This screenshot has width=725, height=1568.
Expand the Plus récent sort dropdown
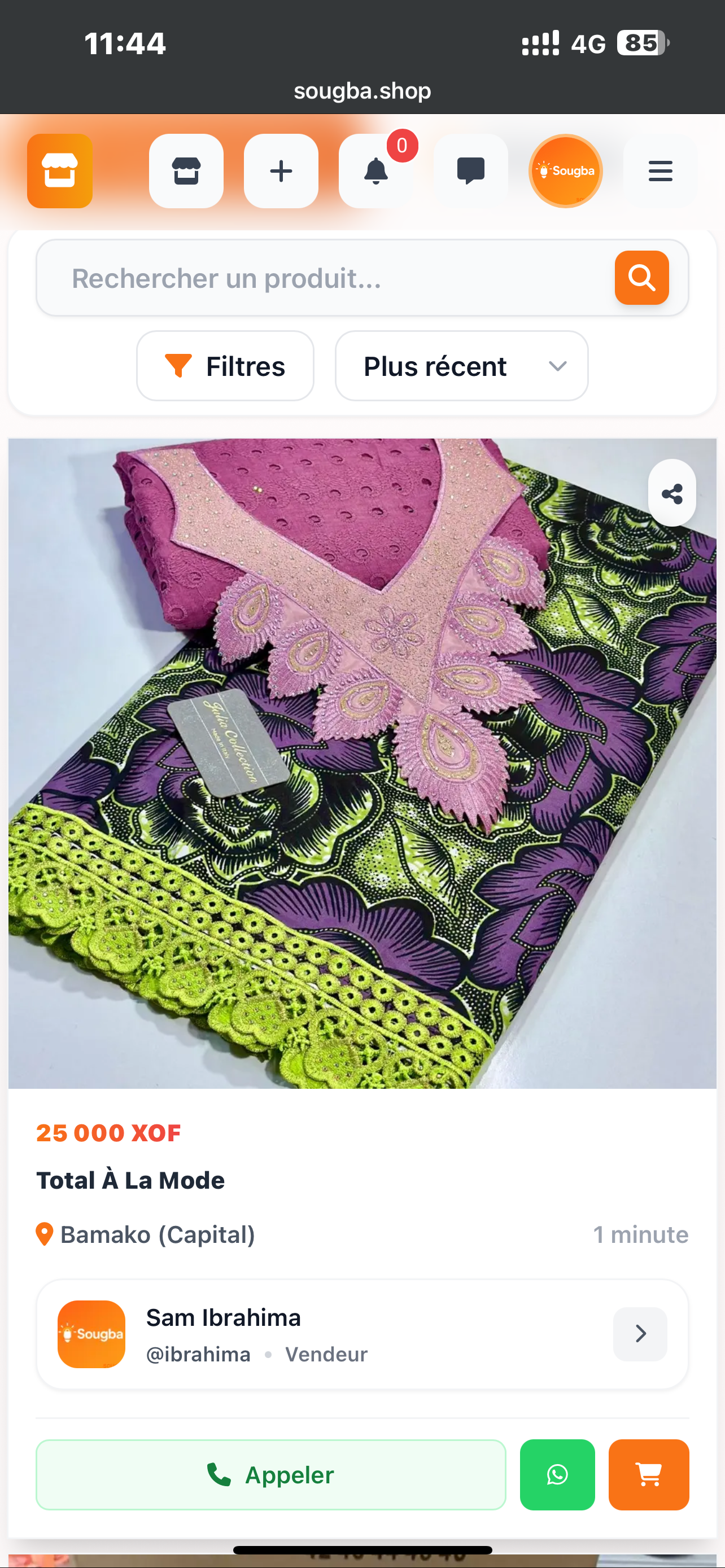click(x=461, y=366)
